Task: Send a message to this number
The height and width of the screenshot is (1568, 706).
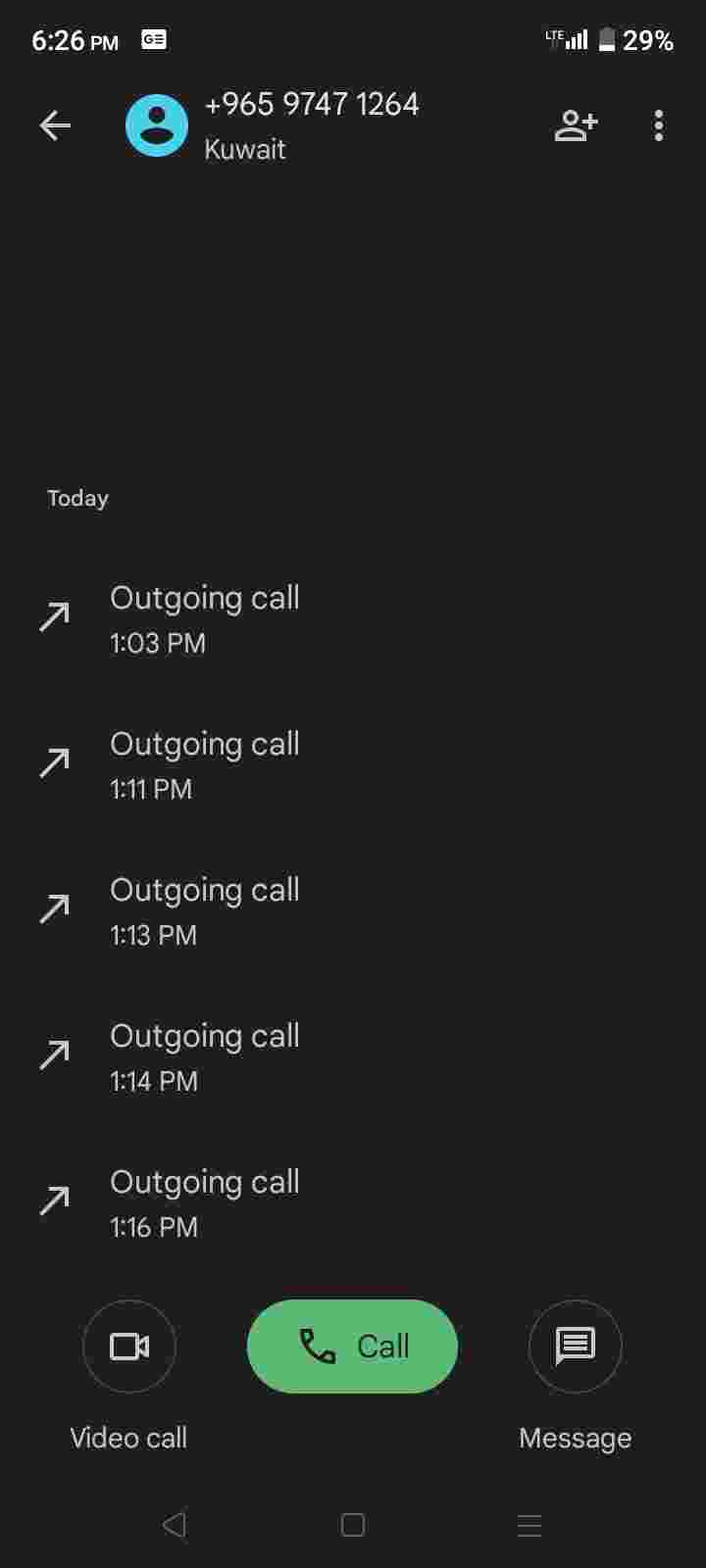Action: (x=575, y=1346)
